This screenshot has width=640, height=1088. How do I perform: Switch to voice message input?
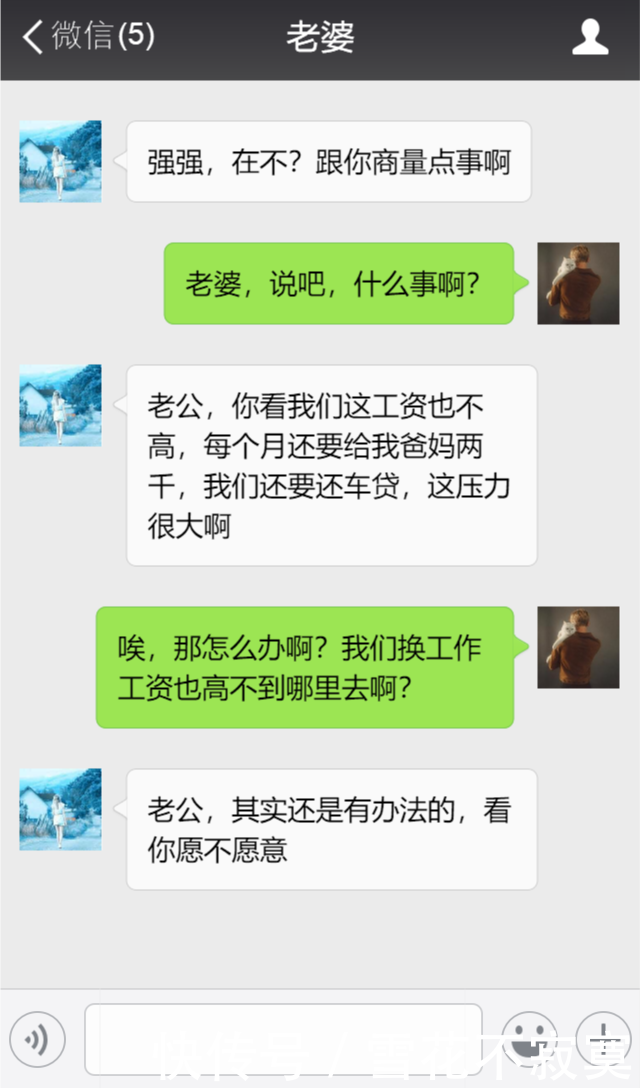point(37,1040)
